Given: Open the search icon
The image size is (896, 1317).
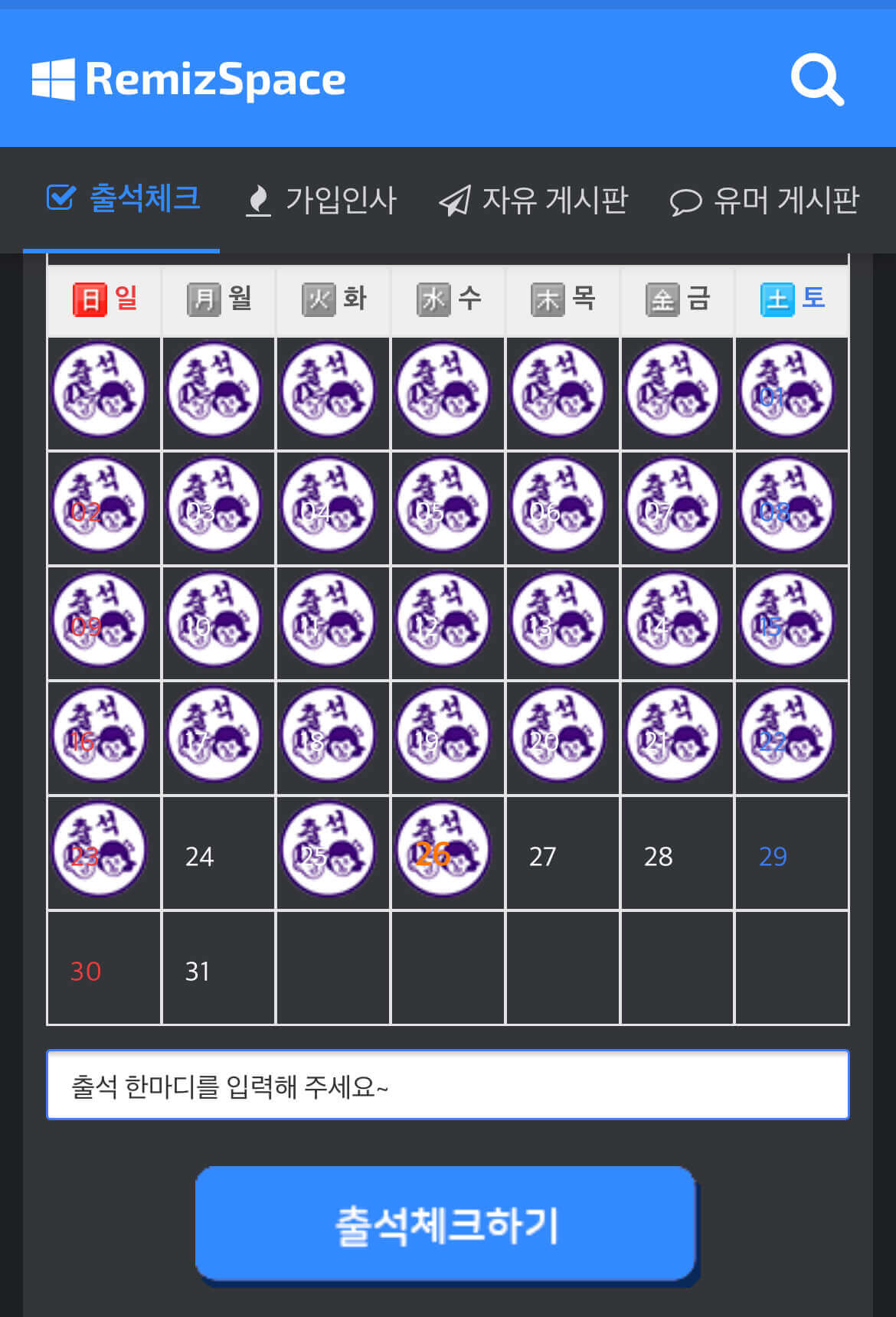Looking at the screenshot, I should click(817, 79).
